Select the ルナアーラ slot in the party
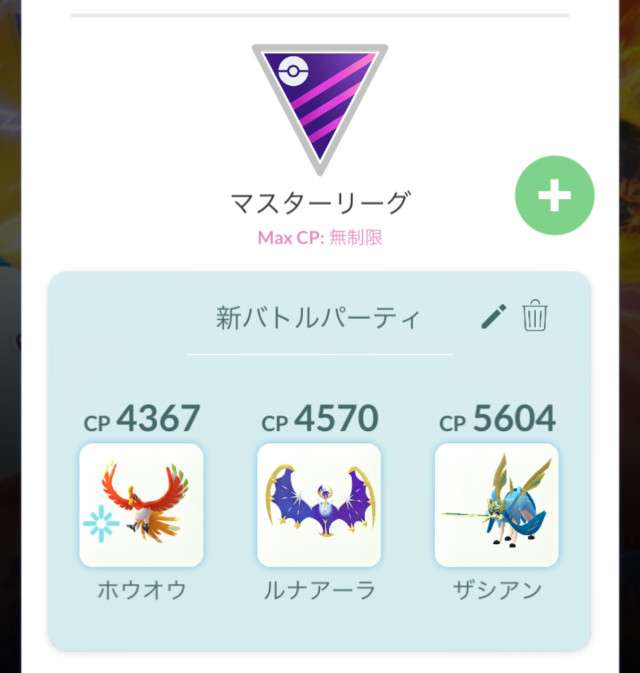 pos(319,505)
